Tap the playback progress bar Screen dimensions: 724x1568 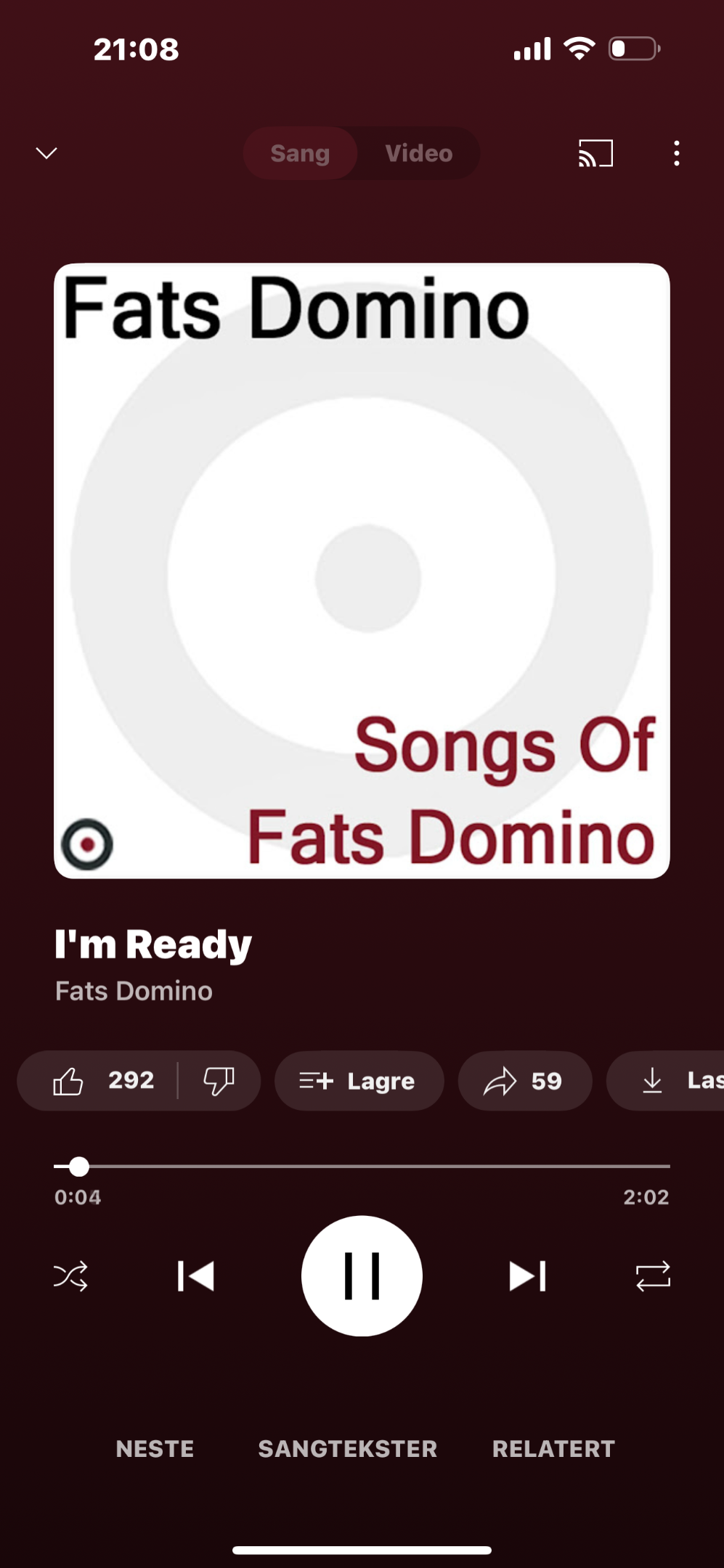tap(362, 1167)
